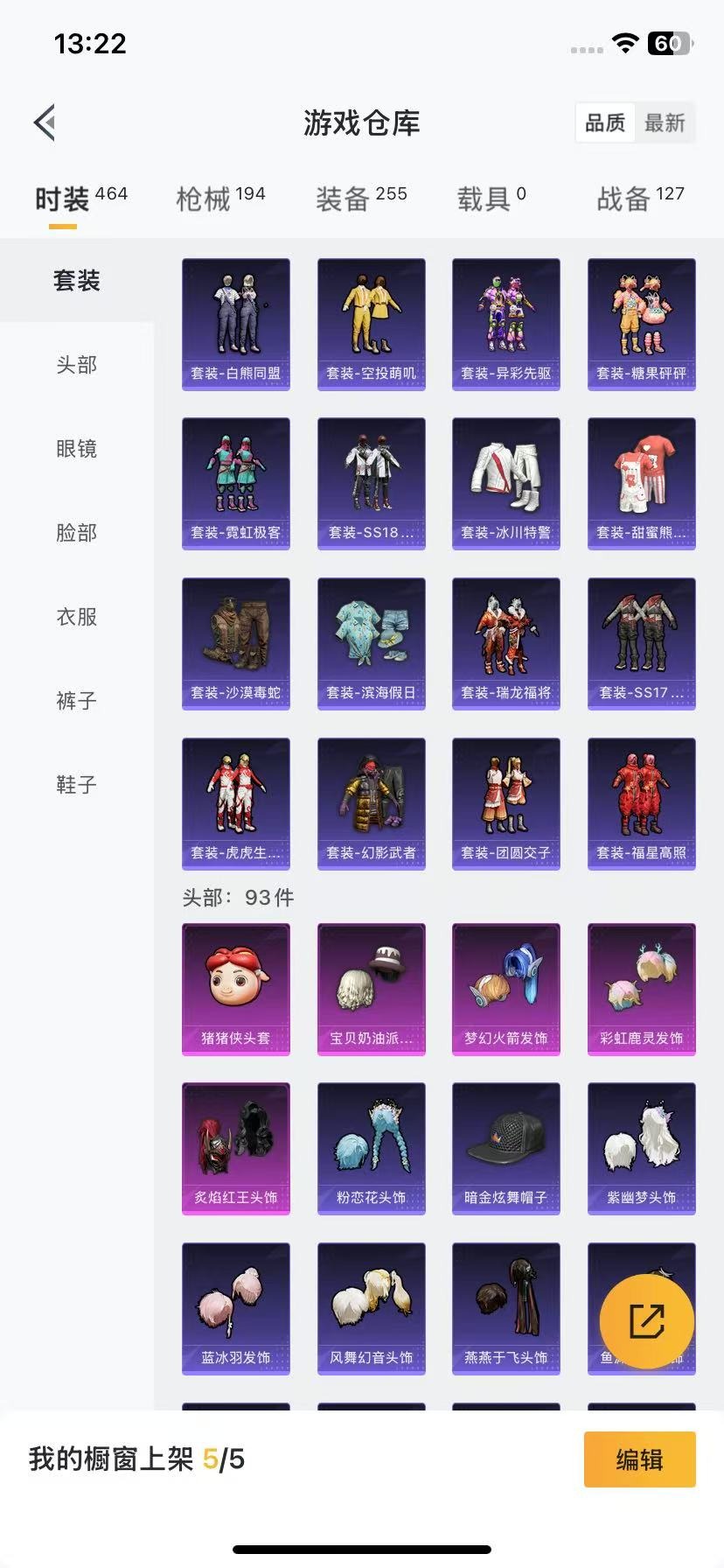The image size is (724, 1568).
Task: Open the 套装-冰川特警 item
Action: 506,484
